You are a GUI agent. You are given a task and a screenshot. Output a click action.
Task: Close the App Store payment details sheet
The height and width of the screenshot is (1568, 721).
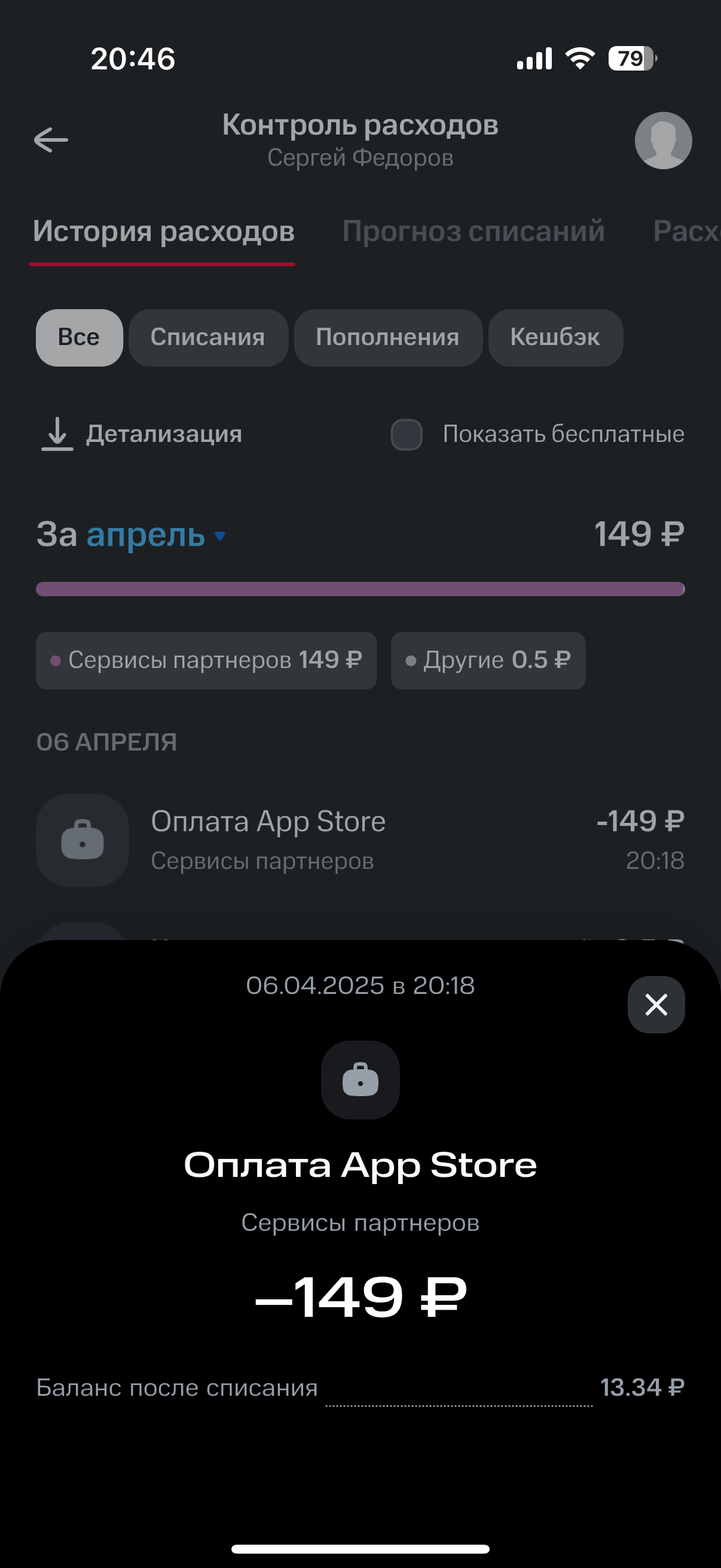click(x=656, y=1004)
